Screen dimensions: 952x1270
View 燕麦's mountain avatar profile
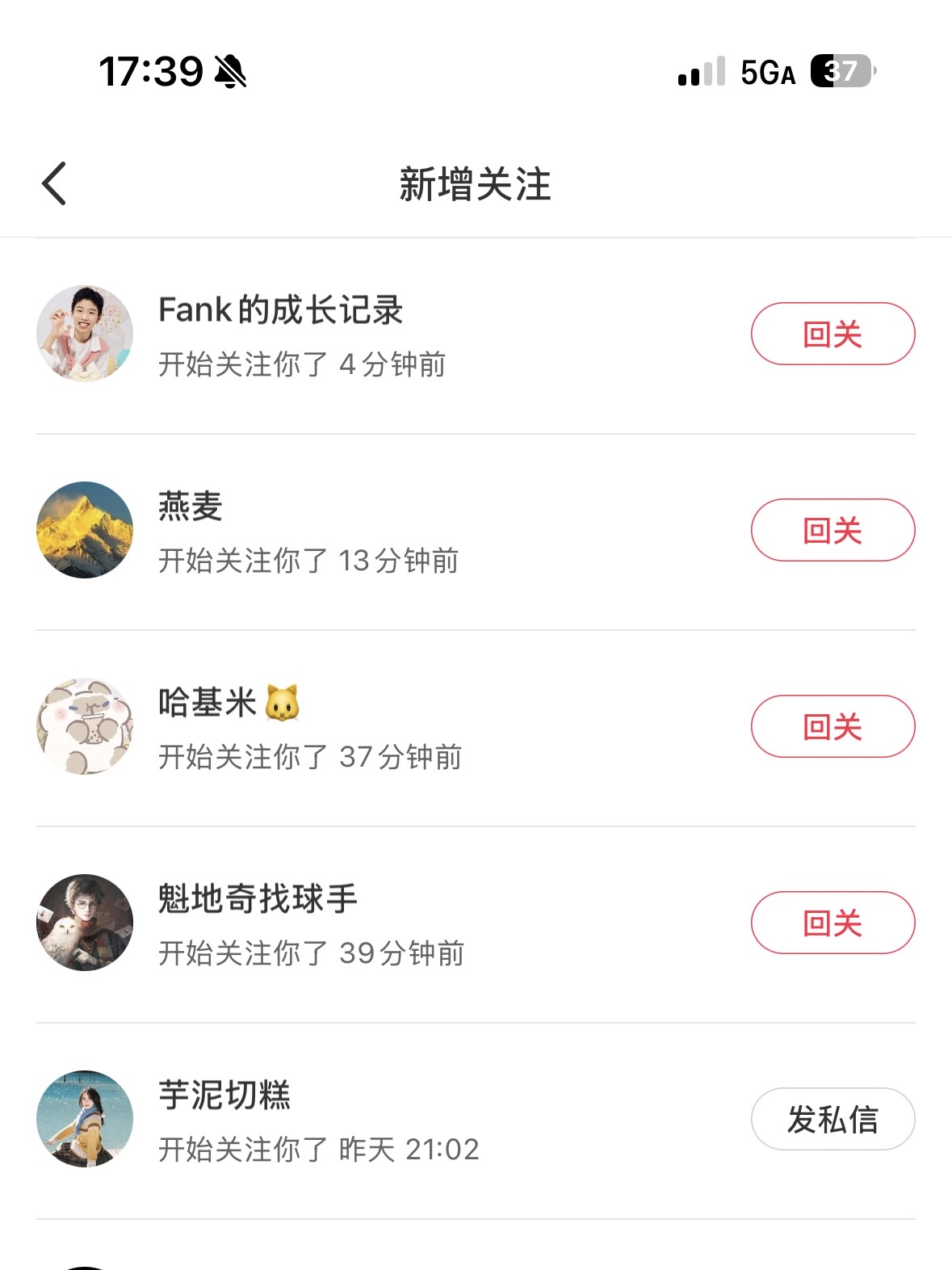coord(85,530)
